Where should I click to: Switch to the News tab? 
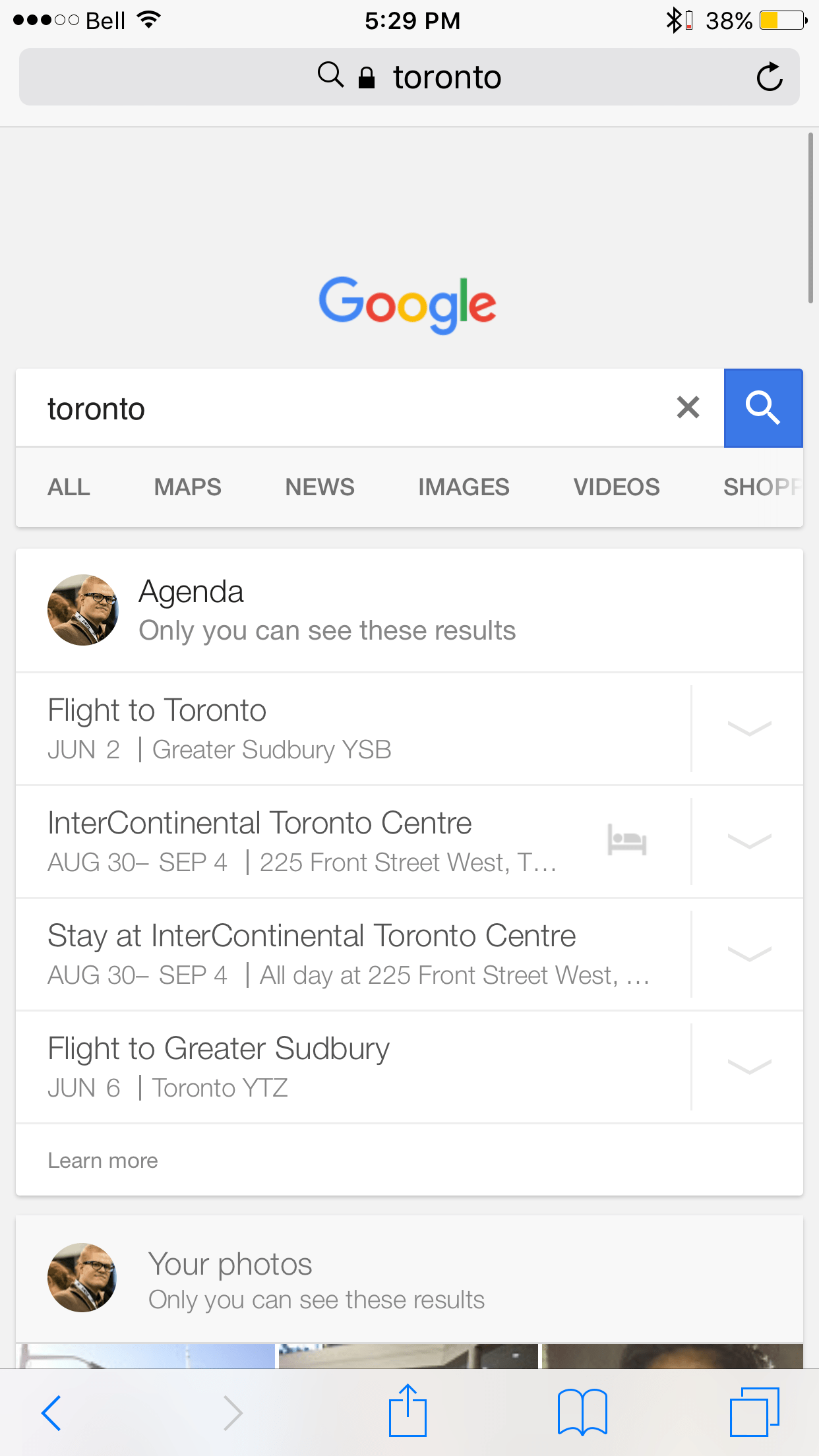coord(320,487)
